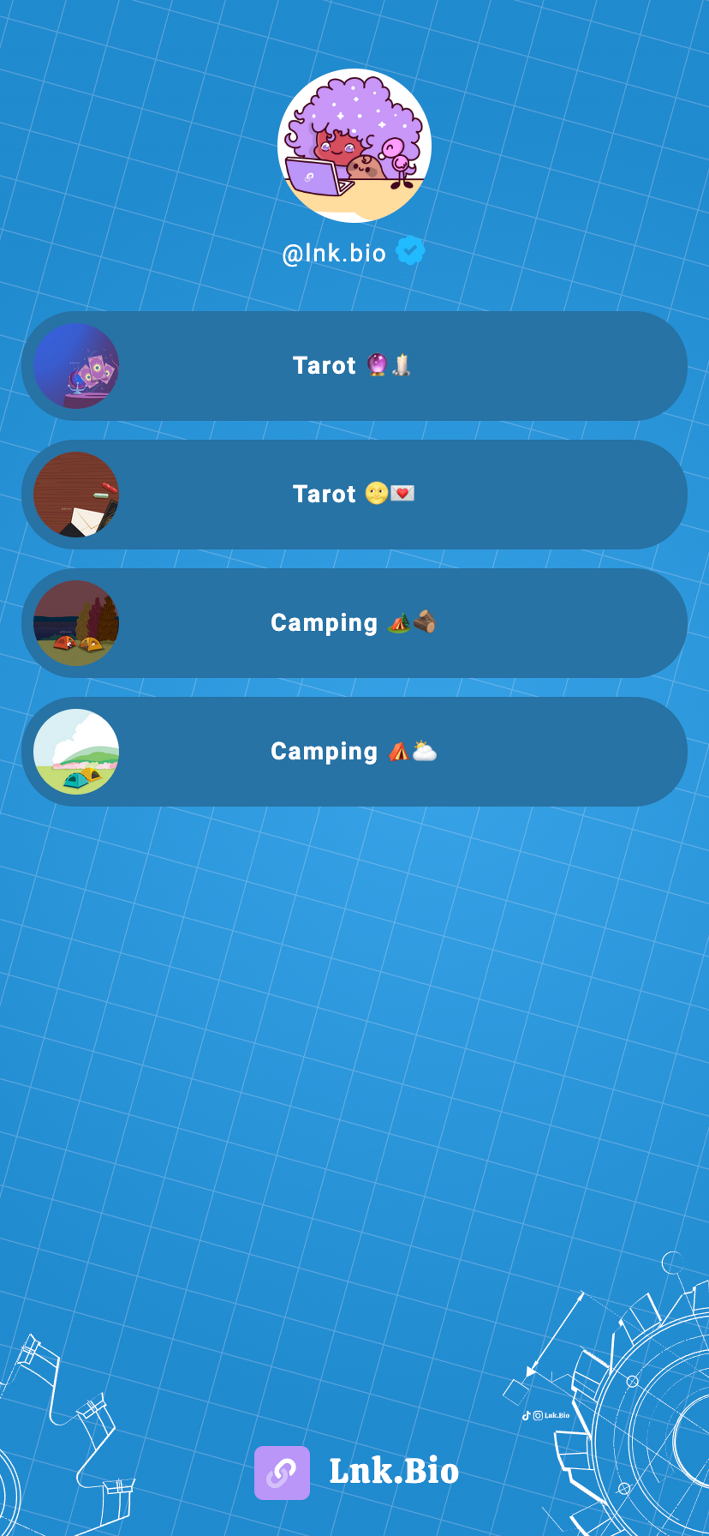Tap the Lnk.Bio footer link

click(356, 1472)
